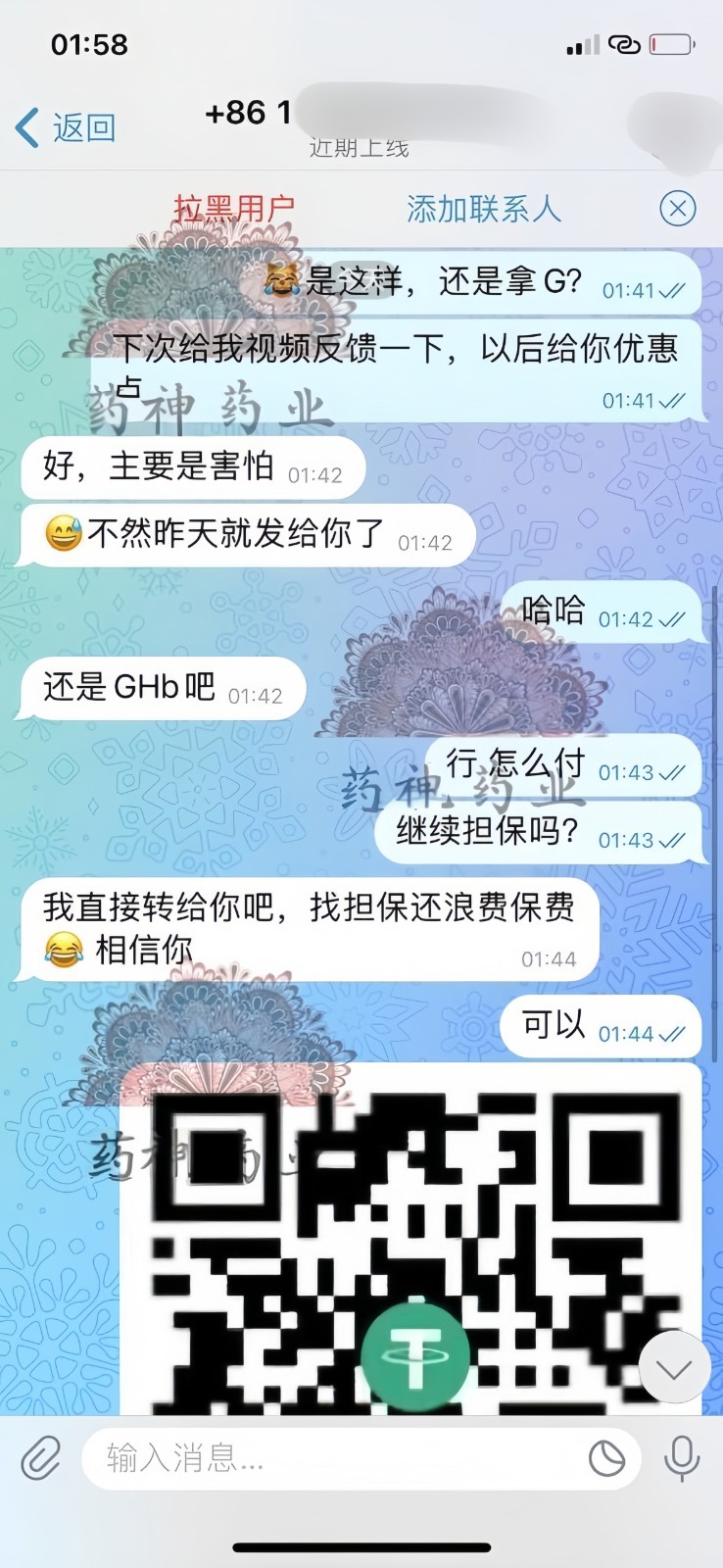Open the contact's profile from the header

(x=359, y=126)
